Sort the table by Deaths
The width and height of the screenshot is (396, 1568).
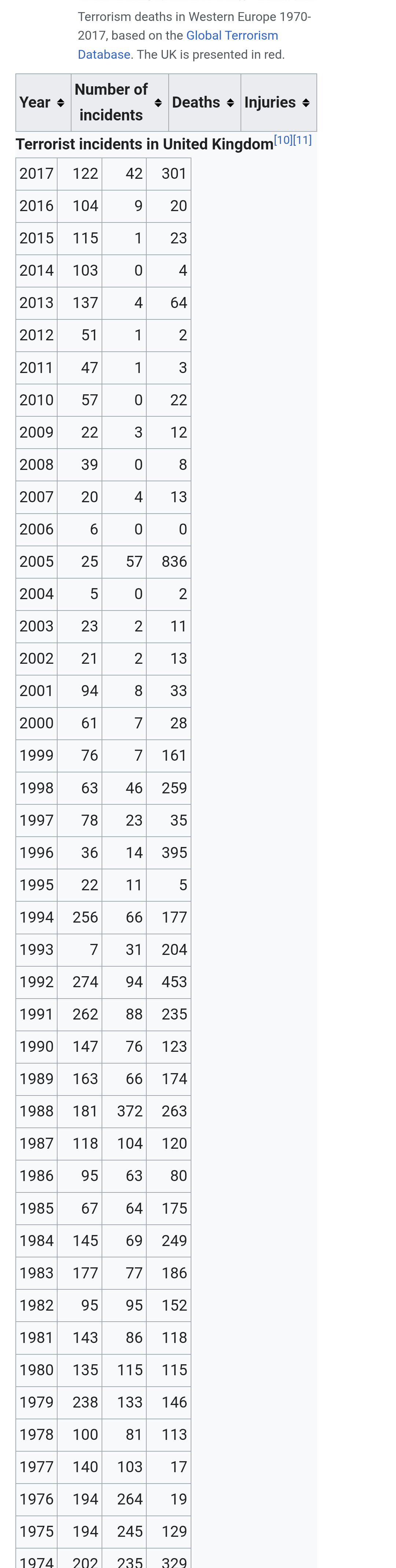pyautogui.click(x=204, y=103)
